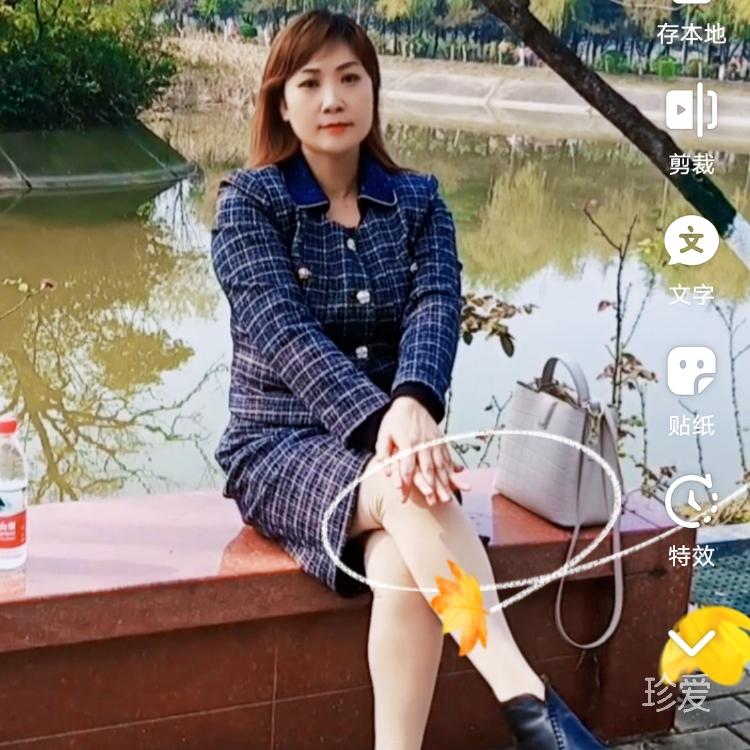Save the video locally with 存本地
The height and width of the screenshot is (750, 750).
coord(691,22)
